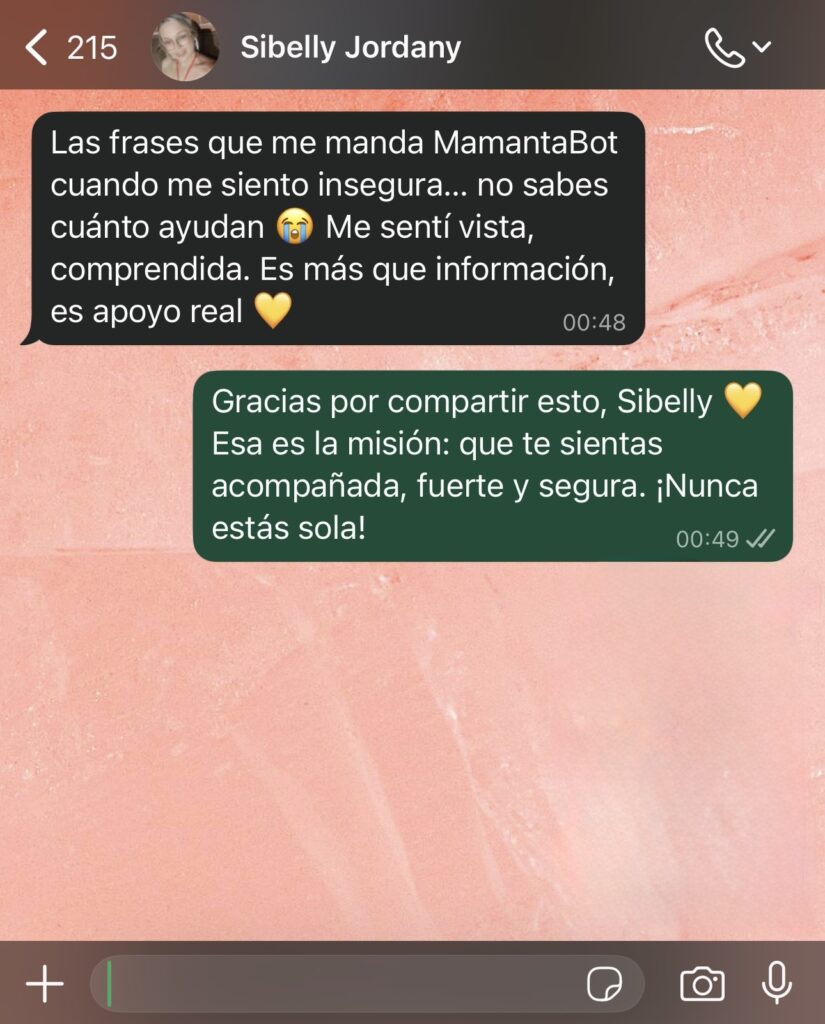Go back to the chats list
This screenshot has width=825, height=1024.
[38, 47]
